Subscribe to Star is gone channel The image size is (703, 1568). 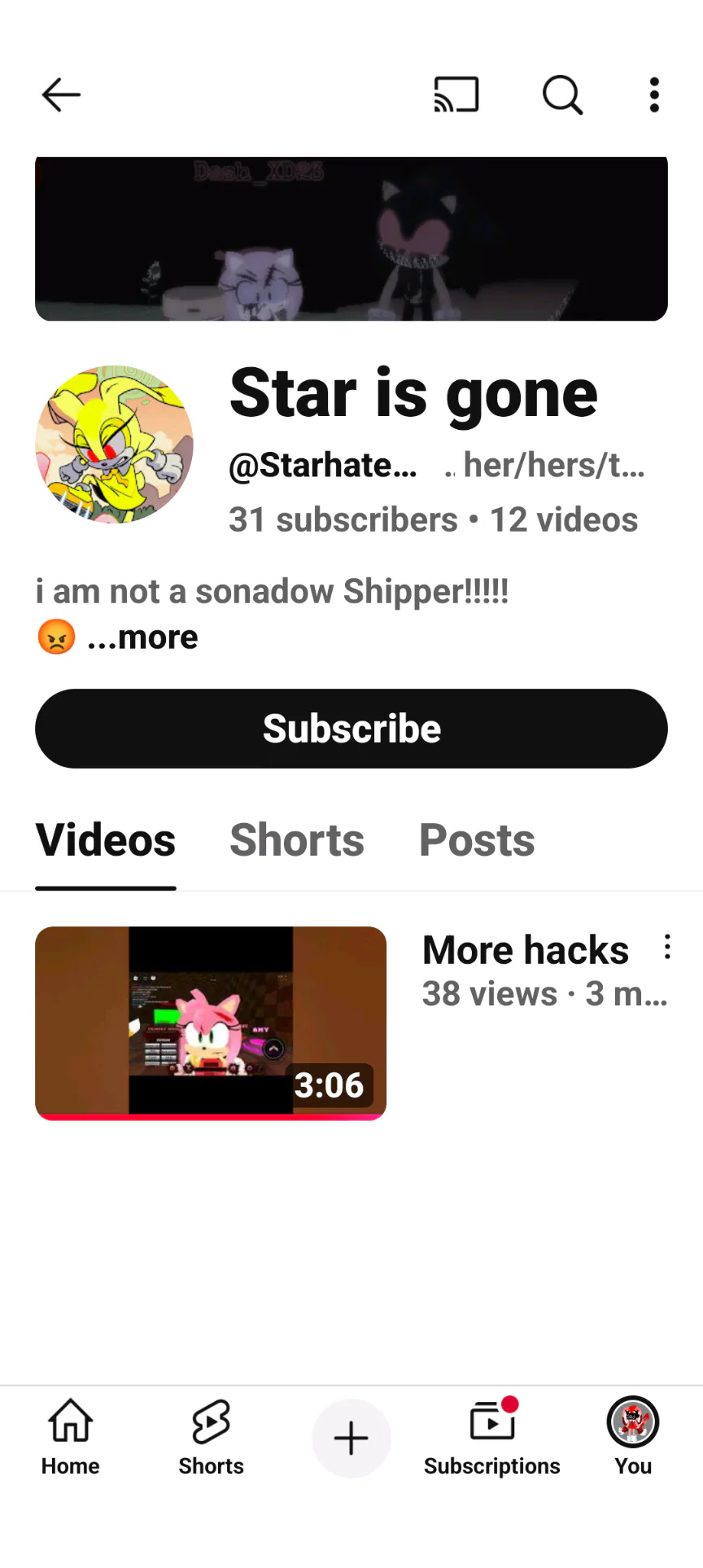351,729
